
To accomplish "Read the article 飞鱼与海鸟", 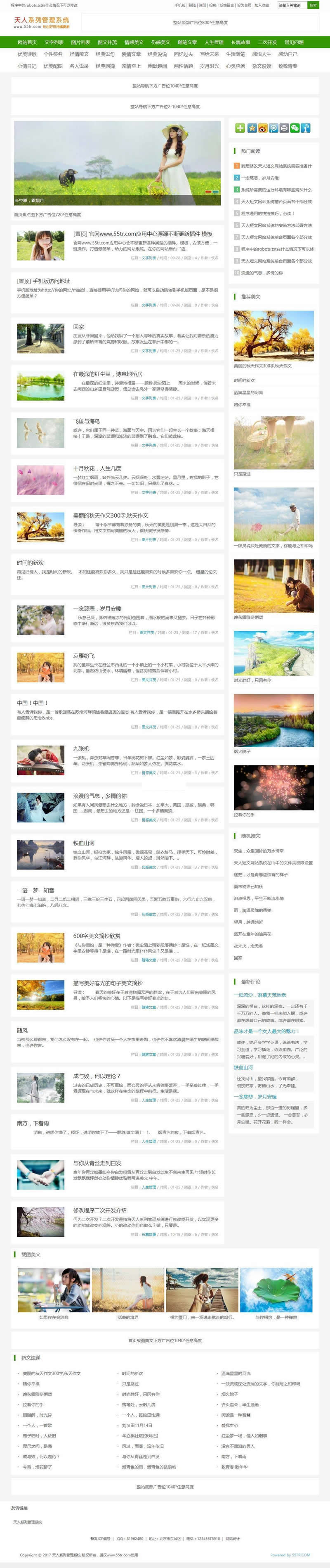I will point(87,421).
